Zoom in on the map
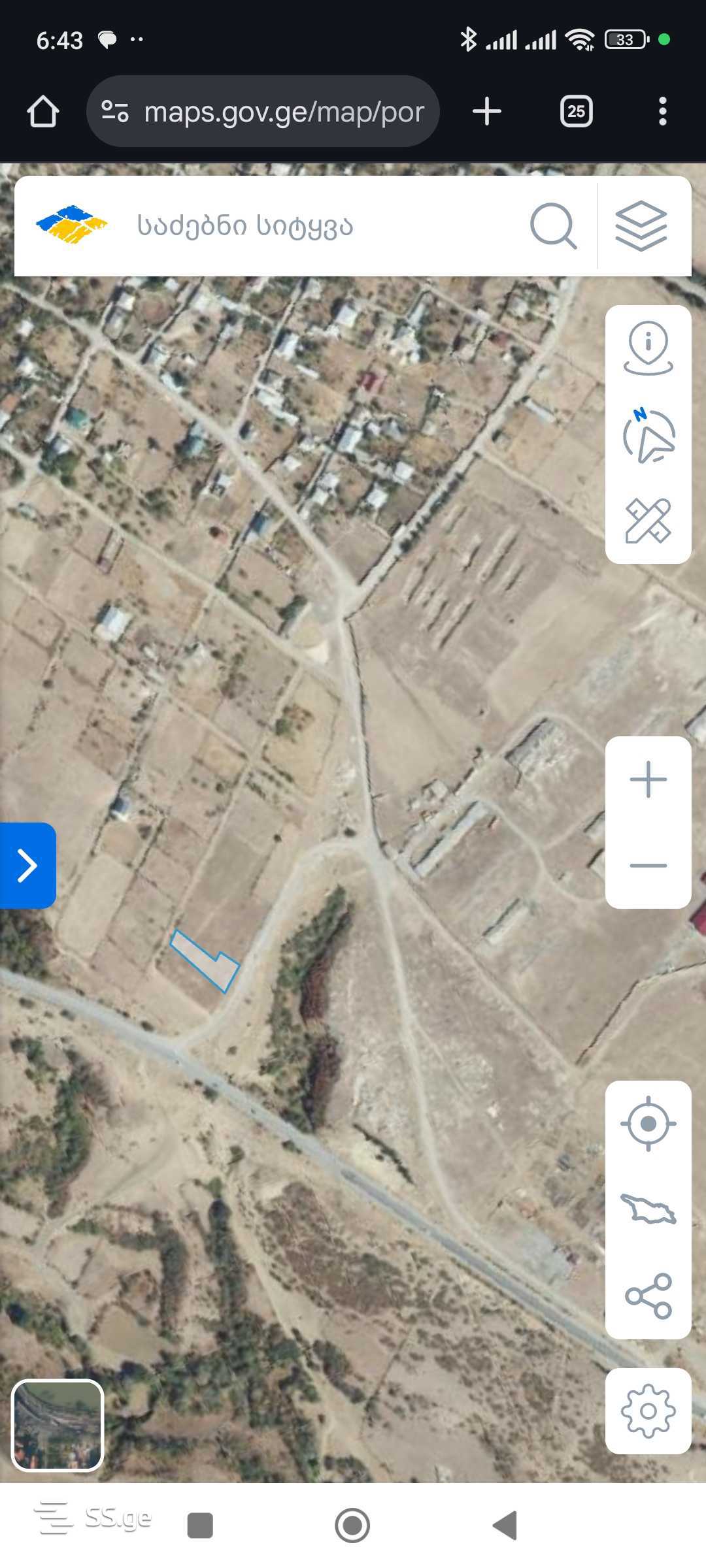The height and width of the screenshot is (1568, 706). pyautogui.click(x=648, y=779)
